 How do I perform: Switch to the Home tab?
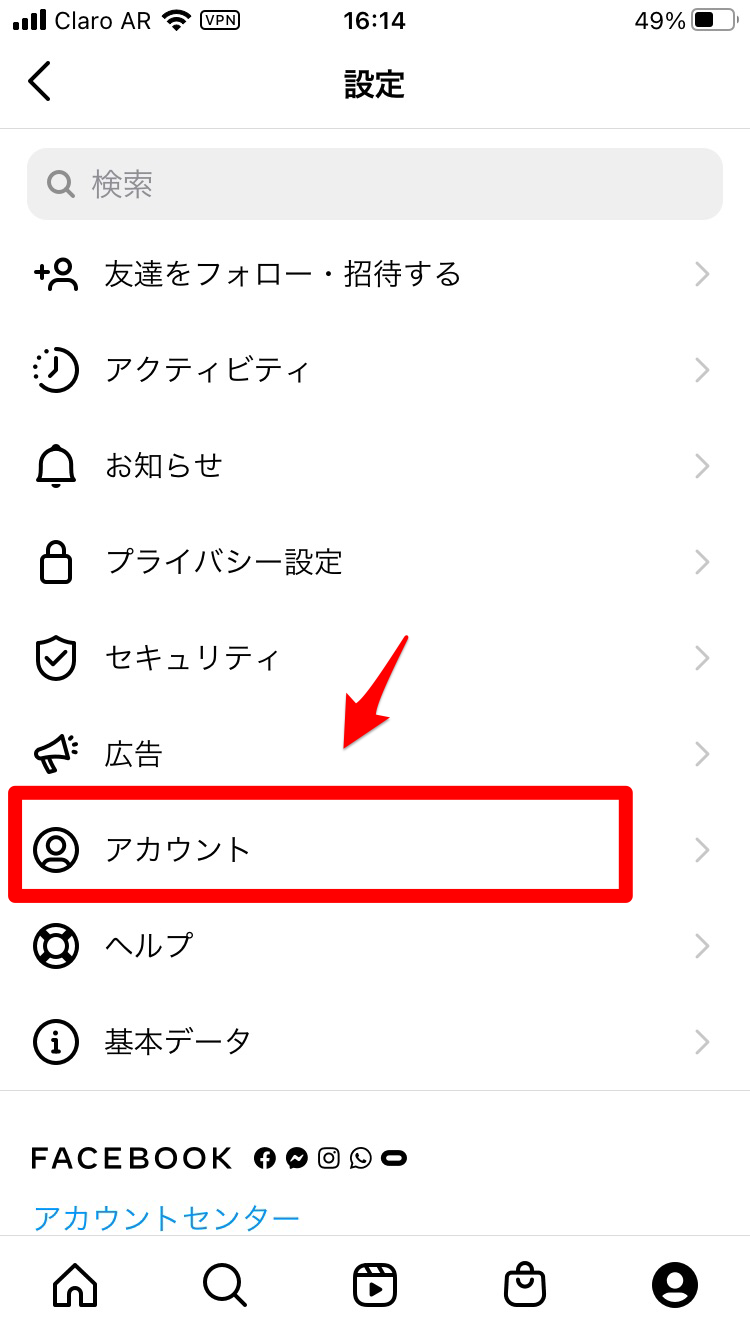pyautogui.click(x=75, y=1284)
